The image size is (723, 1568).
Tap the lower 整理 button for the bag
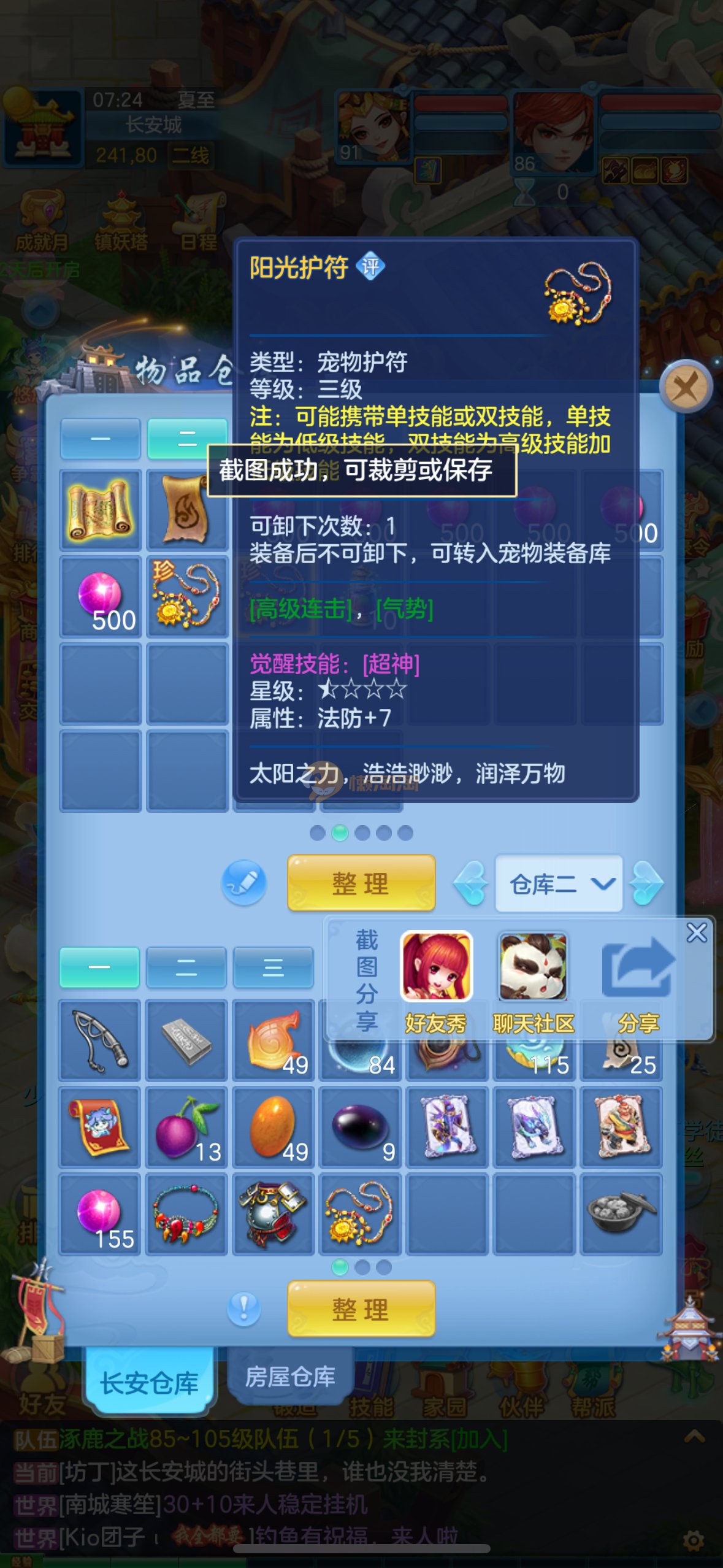[361, 1309]
